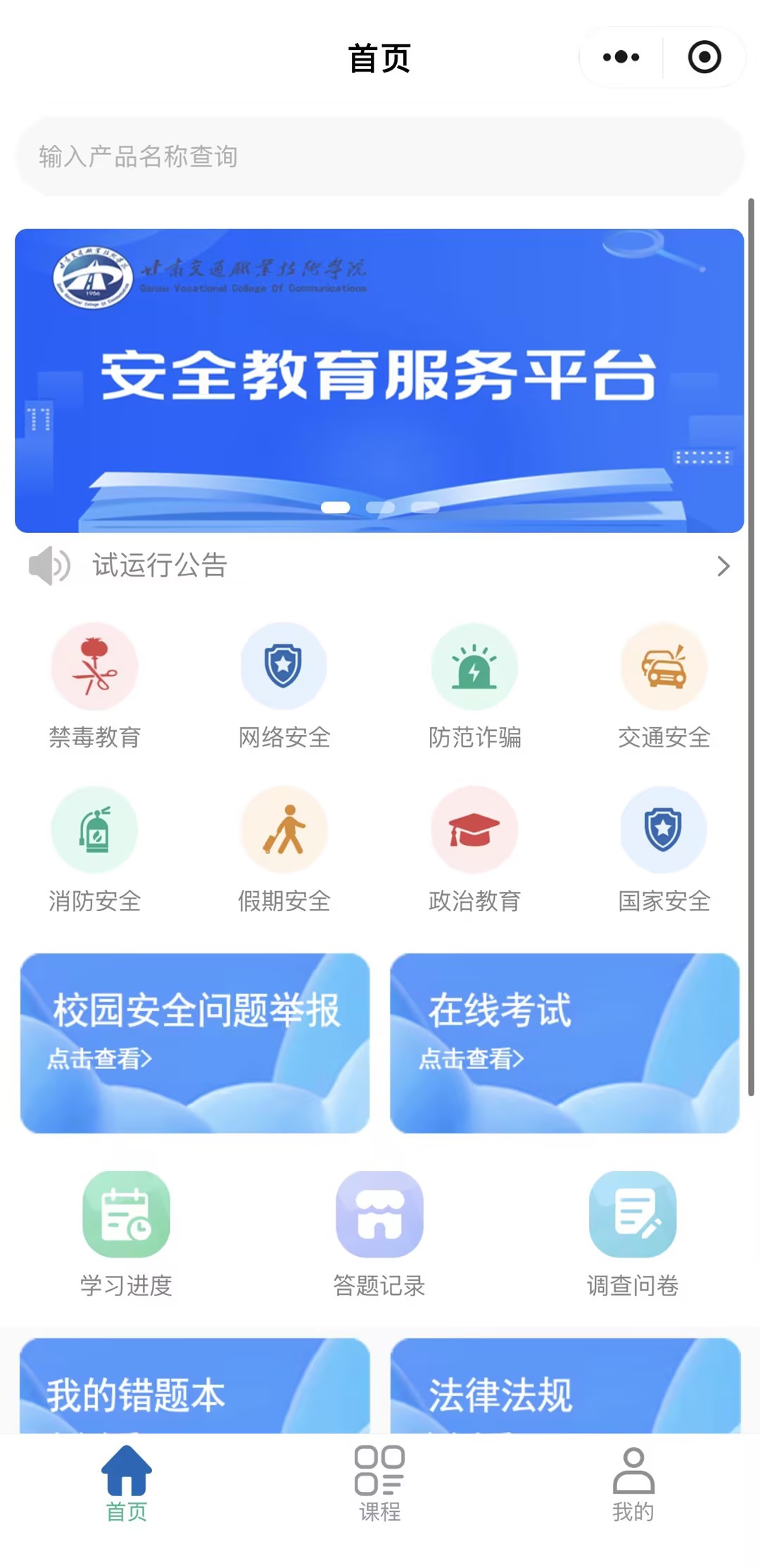Open the 安全教育服务平台 banner
The image size is (760, 1568).
[x=379, y=380]
